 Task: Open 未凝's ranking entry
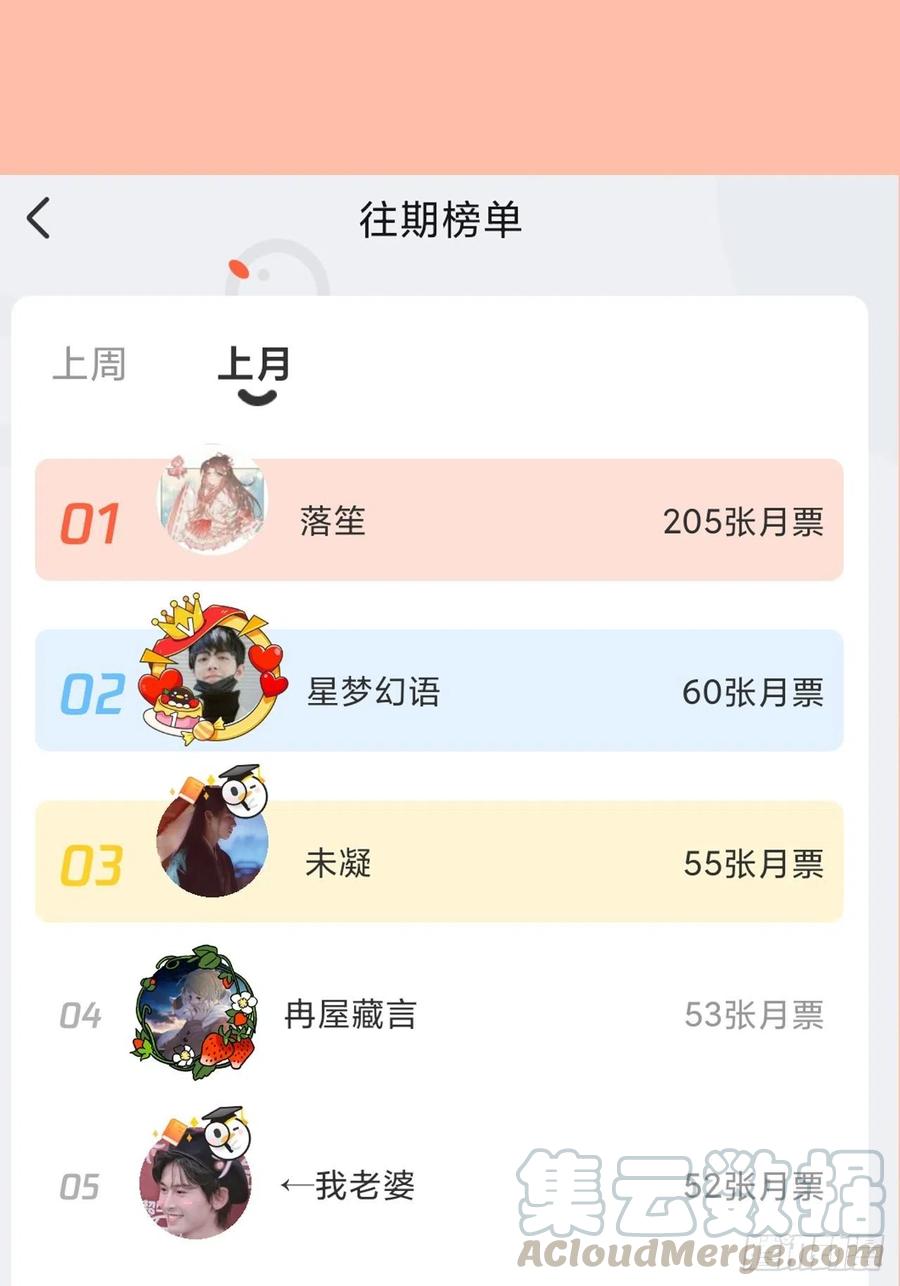(x=439, y=862)
